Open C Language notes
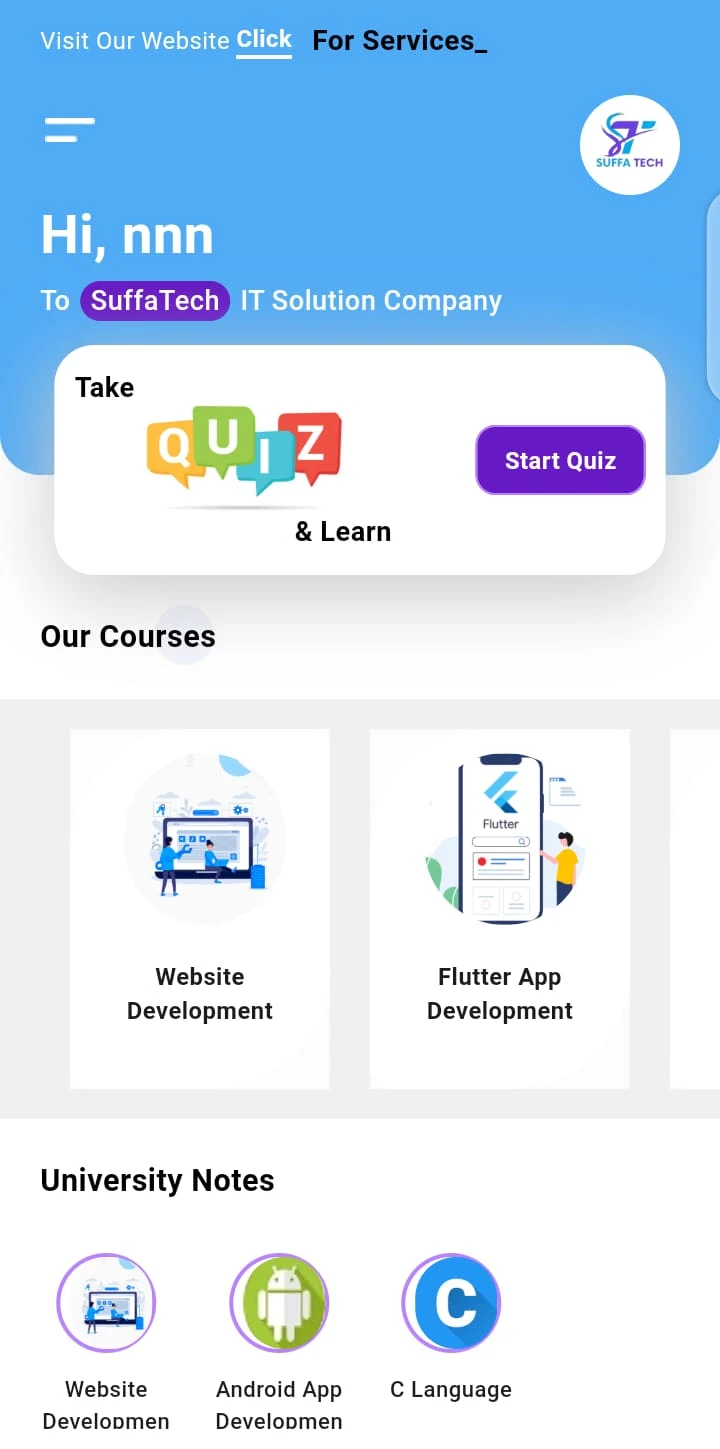 click(x=451, y=1304)
